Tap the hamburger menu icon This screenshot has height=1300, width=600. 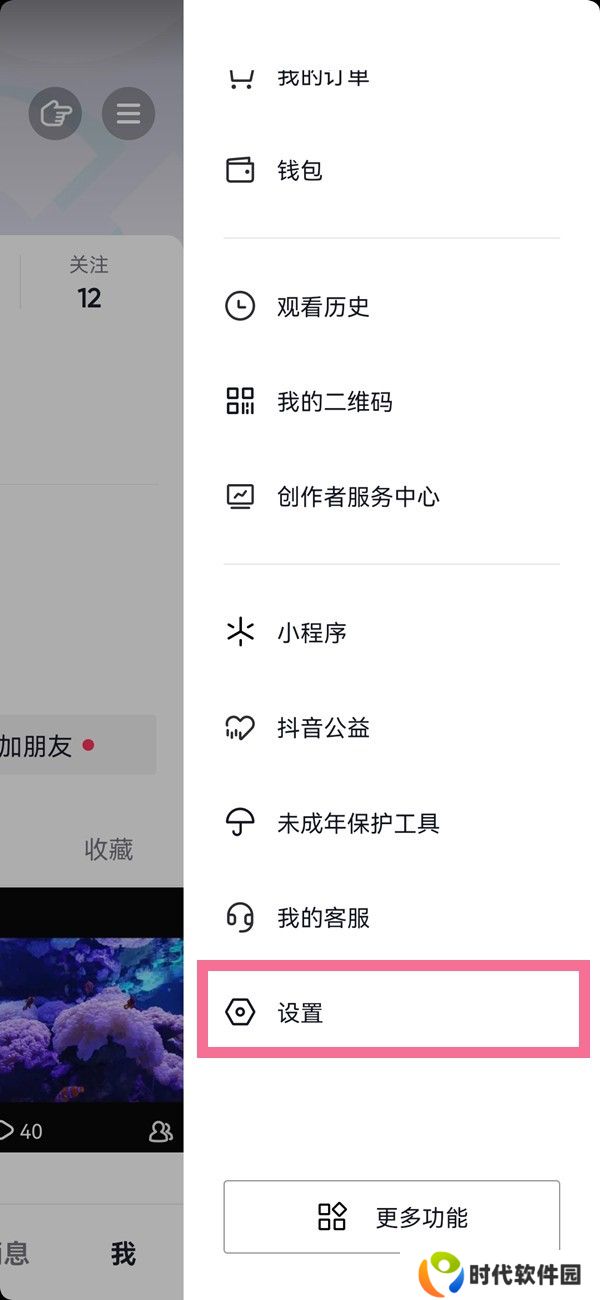click(x=128, y=113)
